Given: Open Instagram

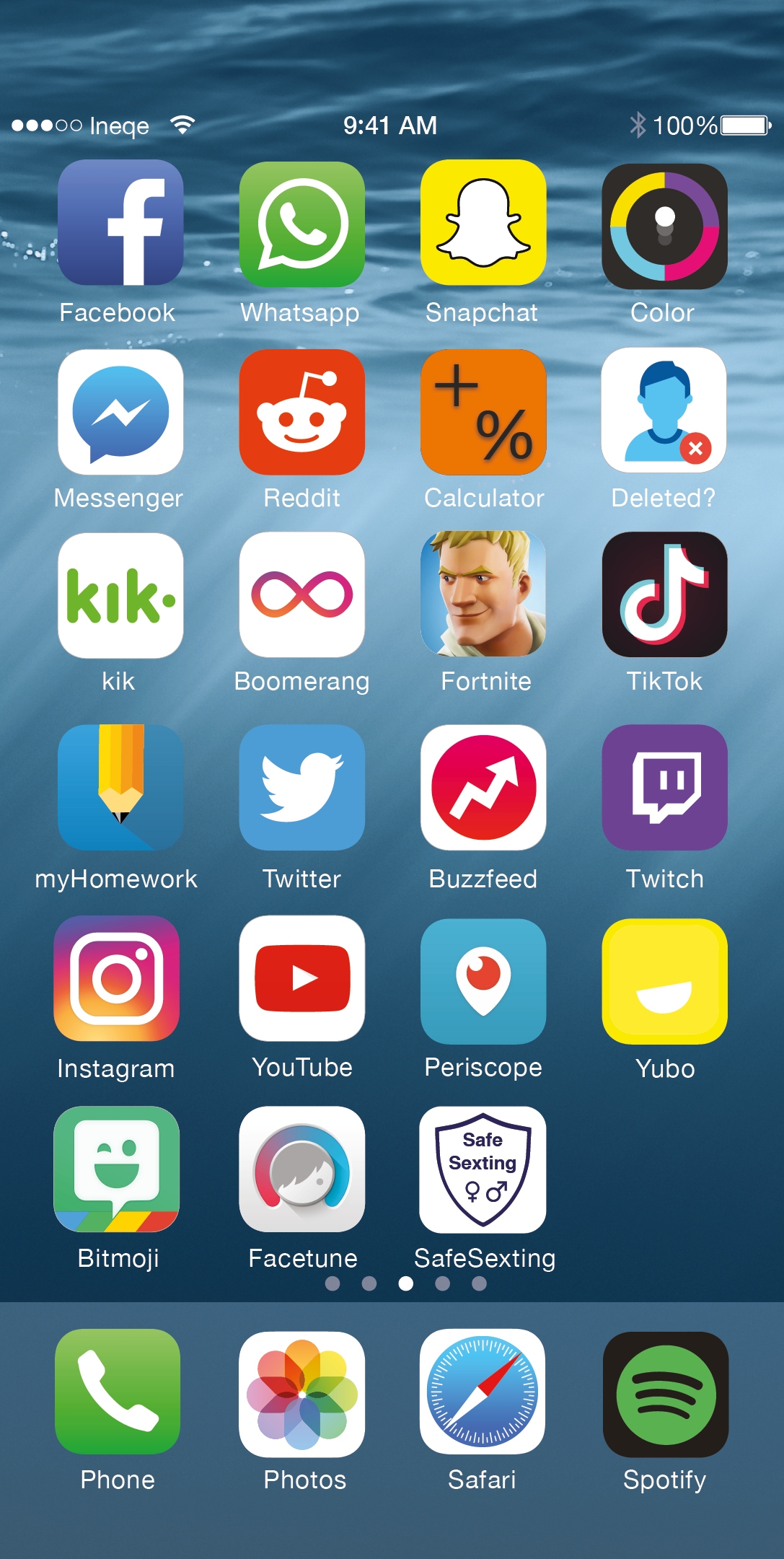Looking at the screenshot, I should click(x=117, y=978).
